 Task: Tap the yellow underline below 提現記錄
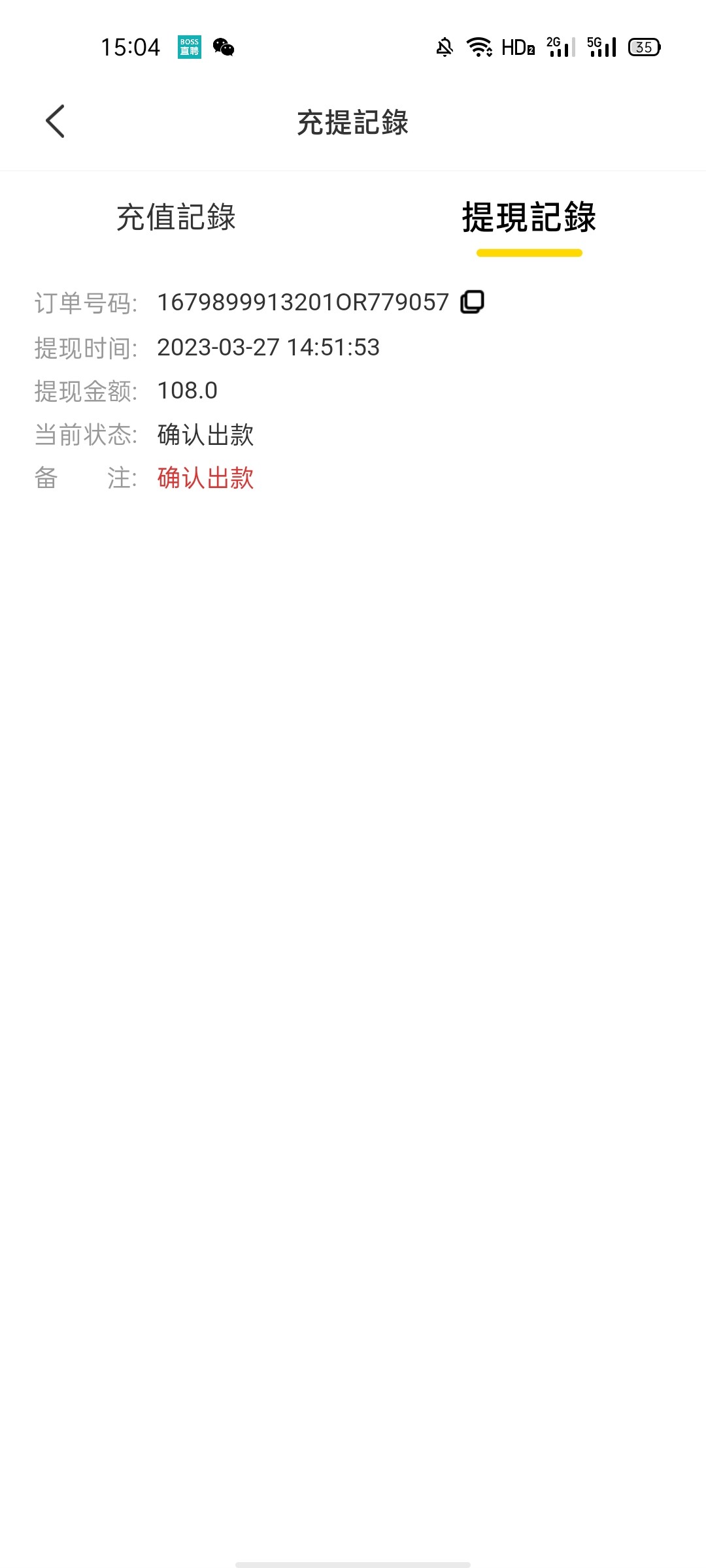(531, 252)
